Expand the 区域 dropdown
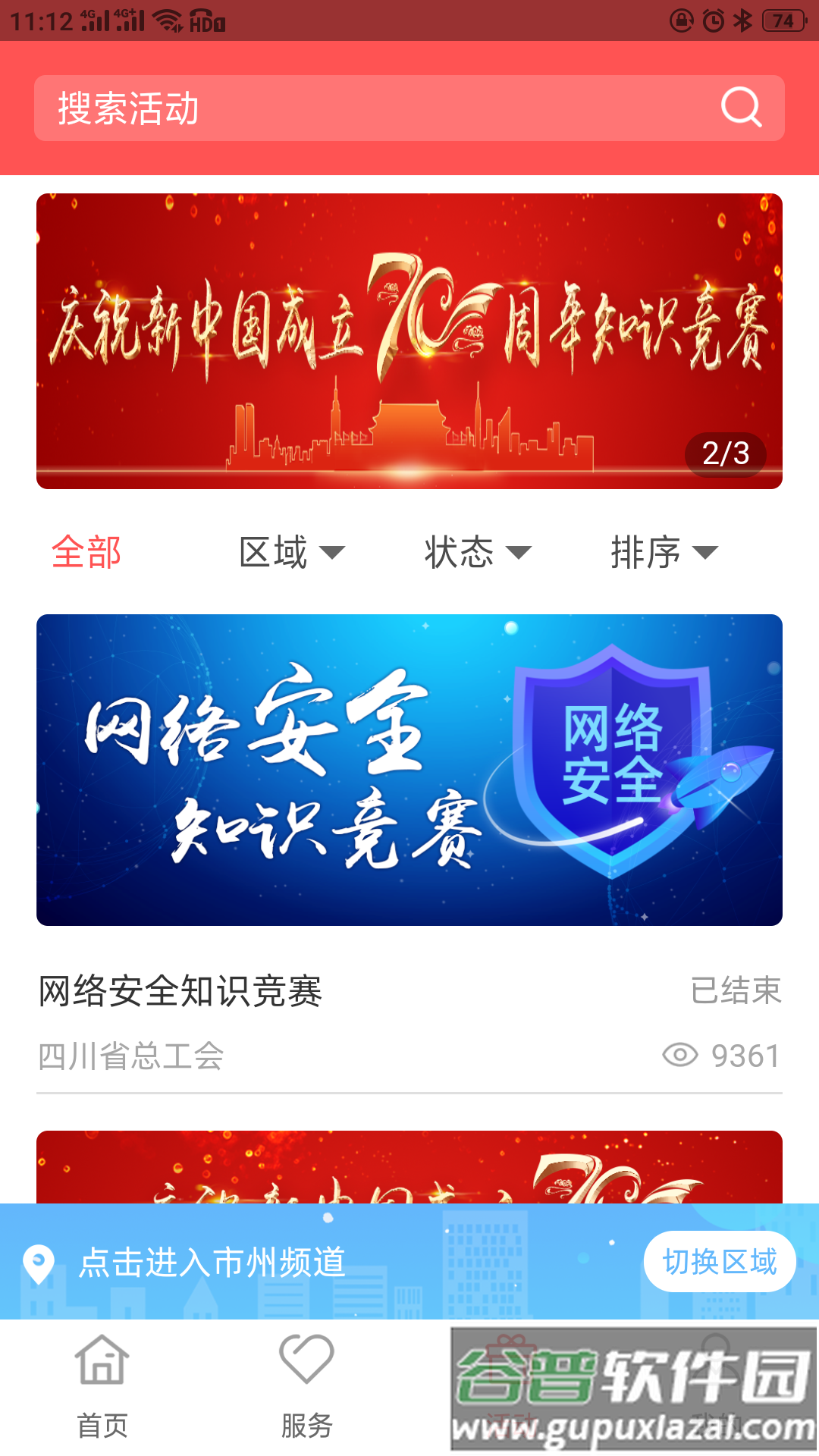The image size is (819, 1456). pyautogui.click(x=291, y=551)
